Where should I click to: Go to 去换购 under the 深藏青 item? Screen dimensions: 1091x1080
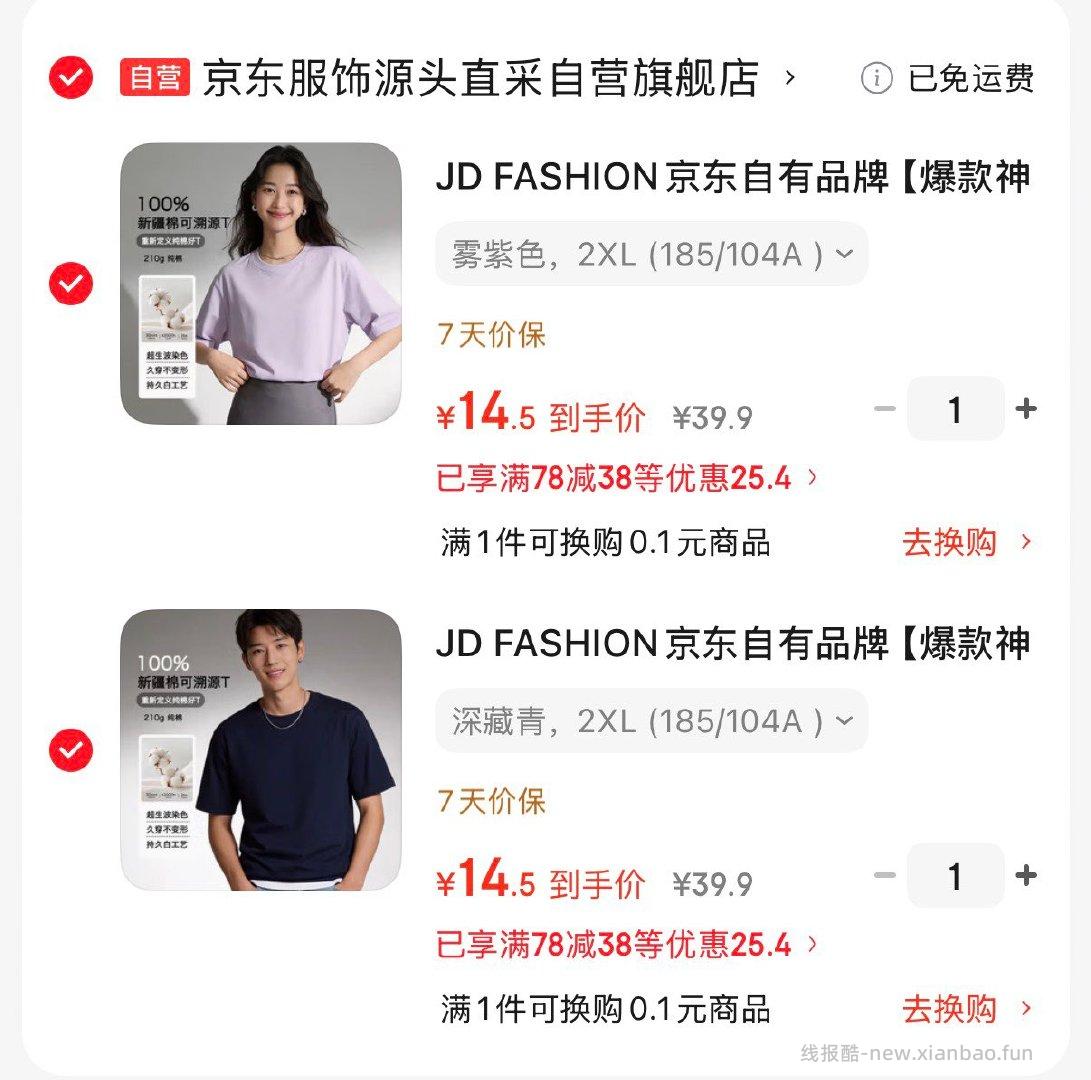click(x=966, y=1010)
